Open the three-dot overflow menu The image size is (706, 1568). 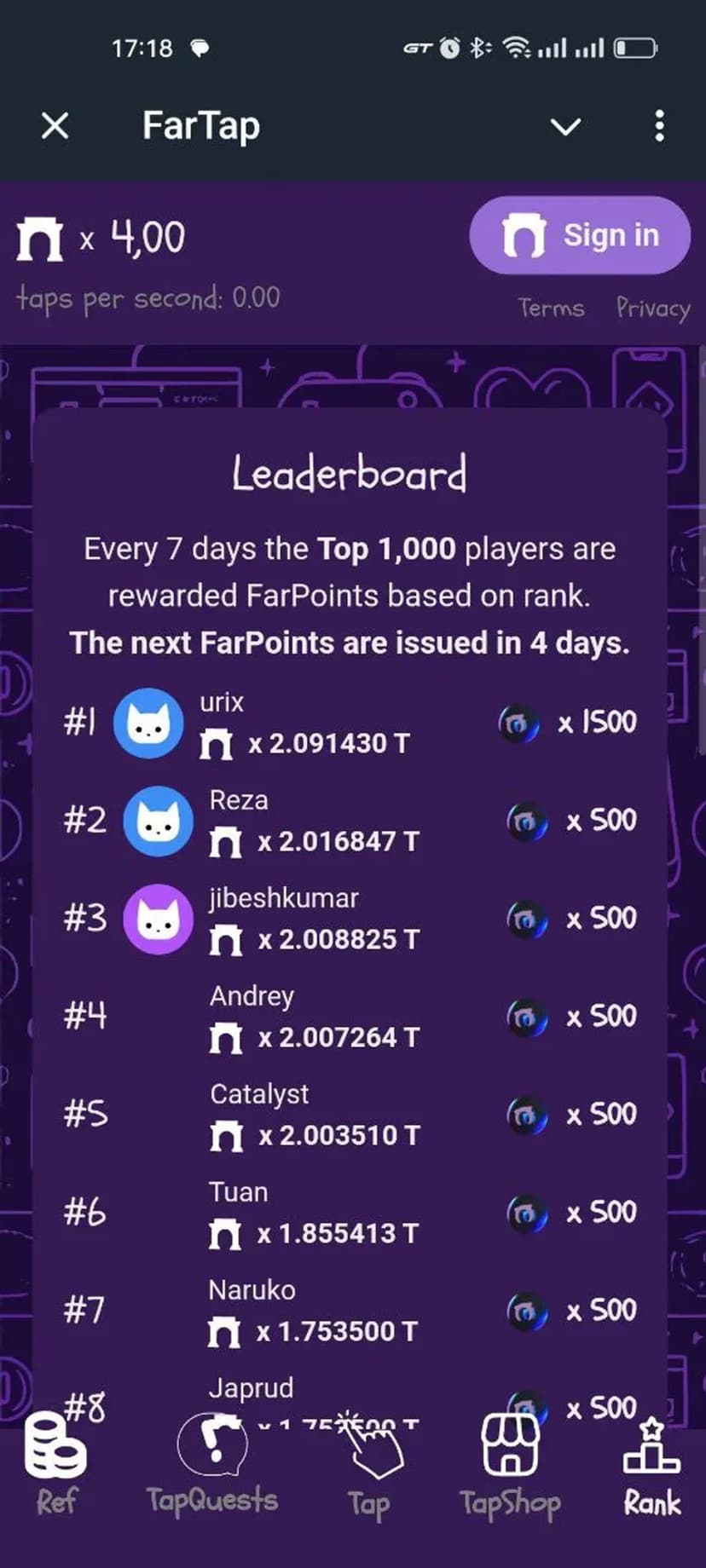coord(659,126)
